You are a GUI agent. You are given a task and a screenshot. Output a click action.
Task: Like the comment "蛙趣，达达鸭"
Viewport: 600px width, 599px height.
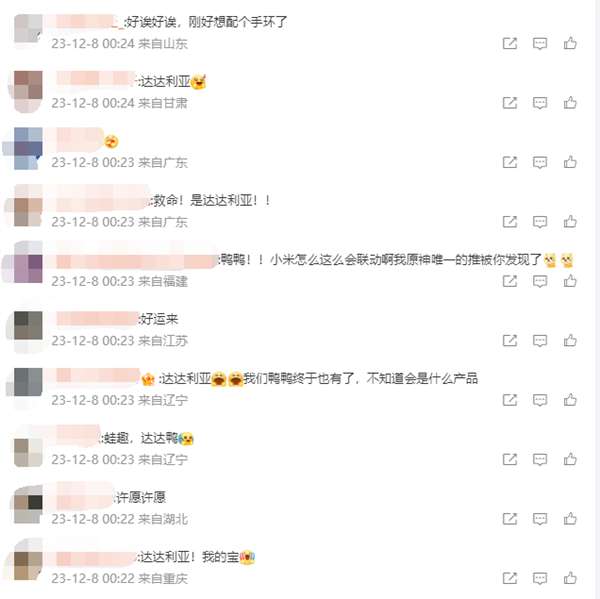(x=570, y=459)
